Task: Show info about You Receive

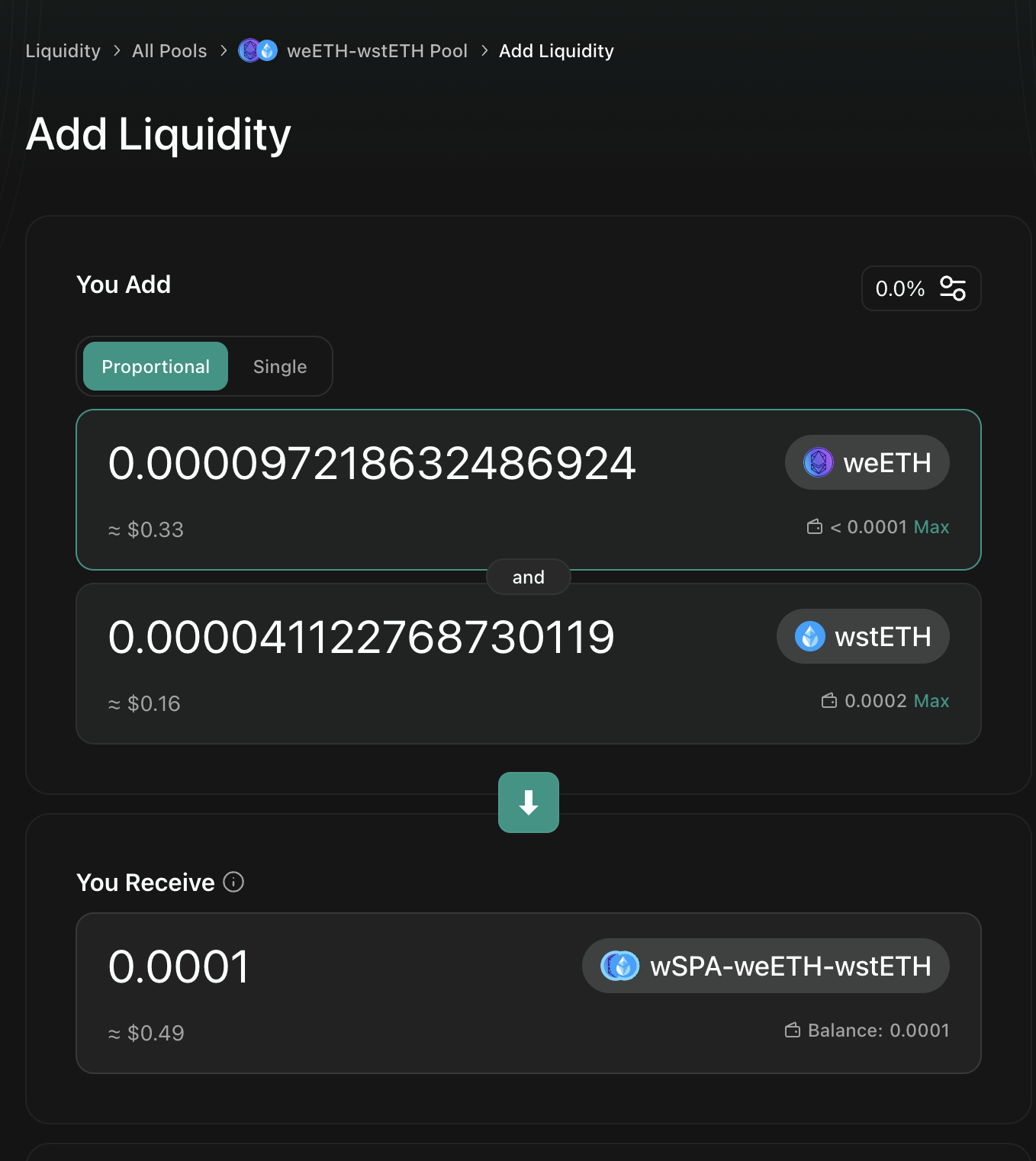Action: 233,882
